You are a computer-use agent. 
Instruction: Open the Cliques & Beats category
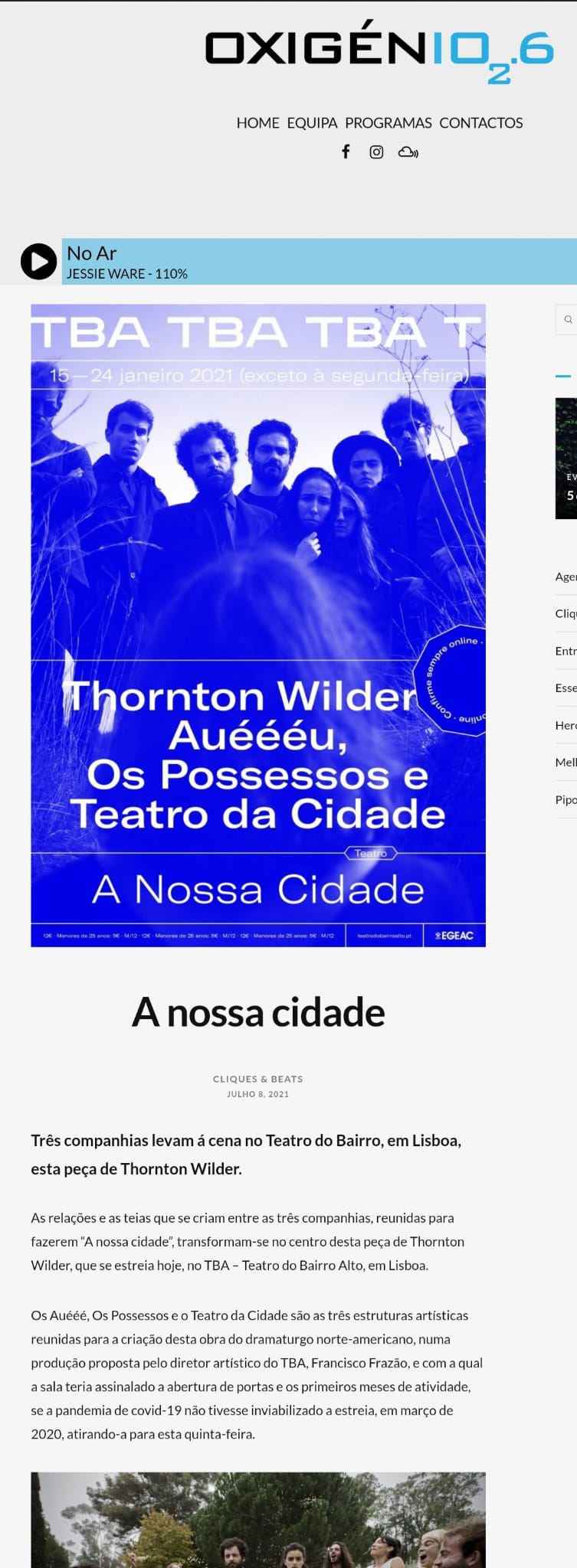pyautogui.click(x=257, y=1079)
